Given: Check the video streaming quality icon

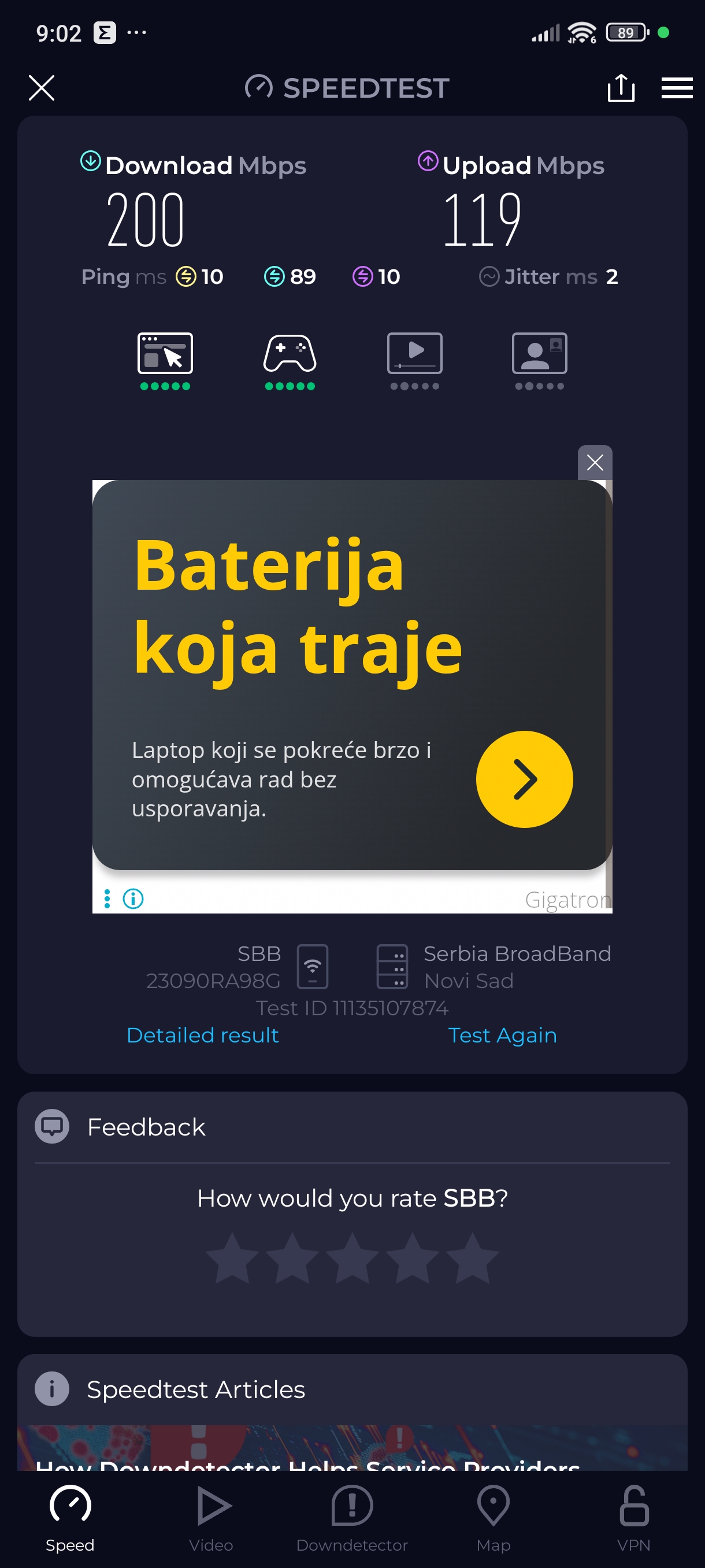Looking at the screenshot, I should tap(414, 354).
